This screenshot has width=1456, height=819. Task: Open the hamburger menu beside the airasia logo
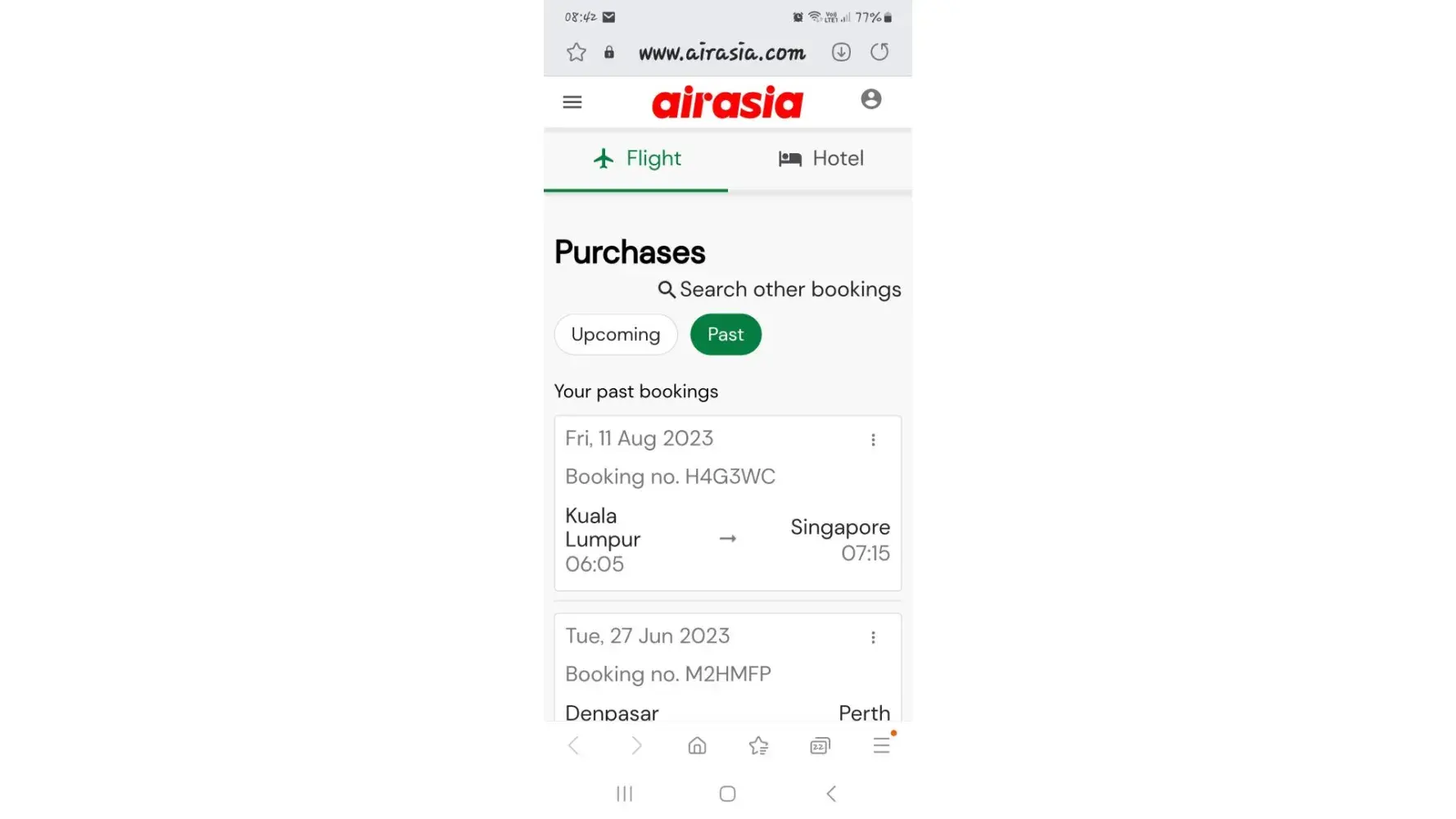pyautogui.click(x=572, y=102)
